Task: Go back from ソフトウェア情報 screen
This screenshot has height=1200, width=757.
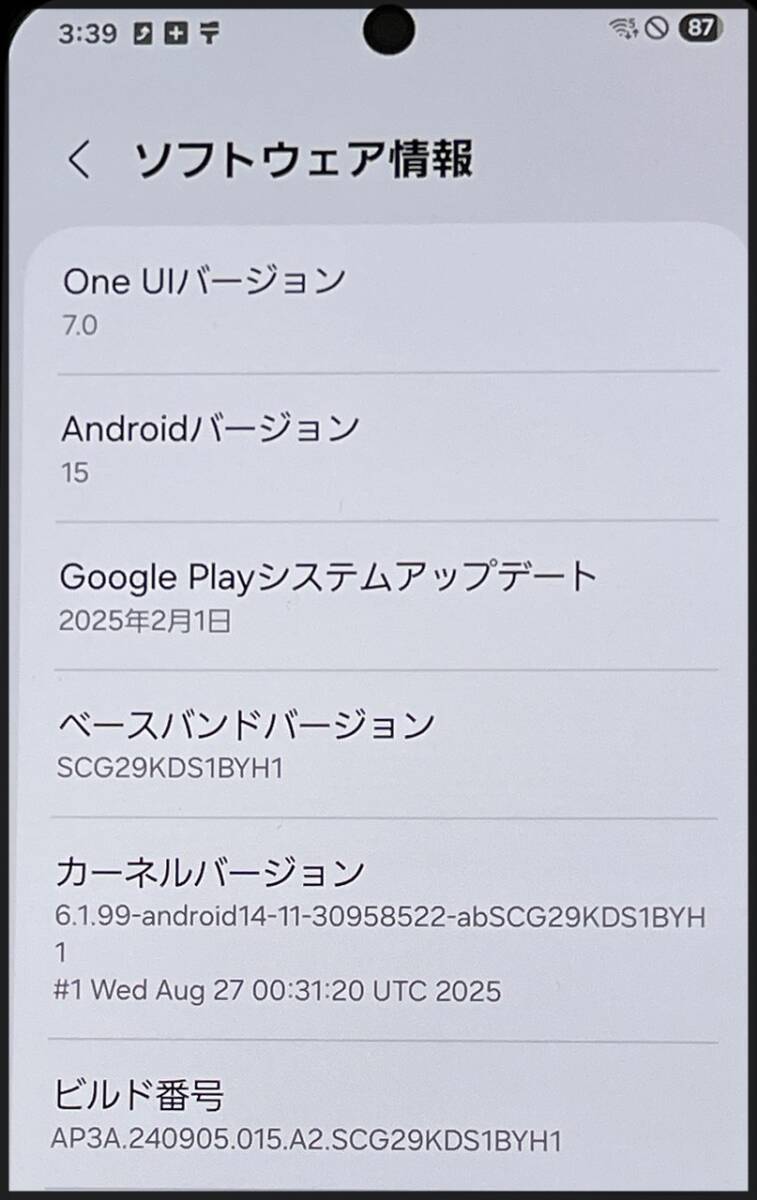Action: tap(80, 160)
